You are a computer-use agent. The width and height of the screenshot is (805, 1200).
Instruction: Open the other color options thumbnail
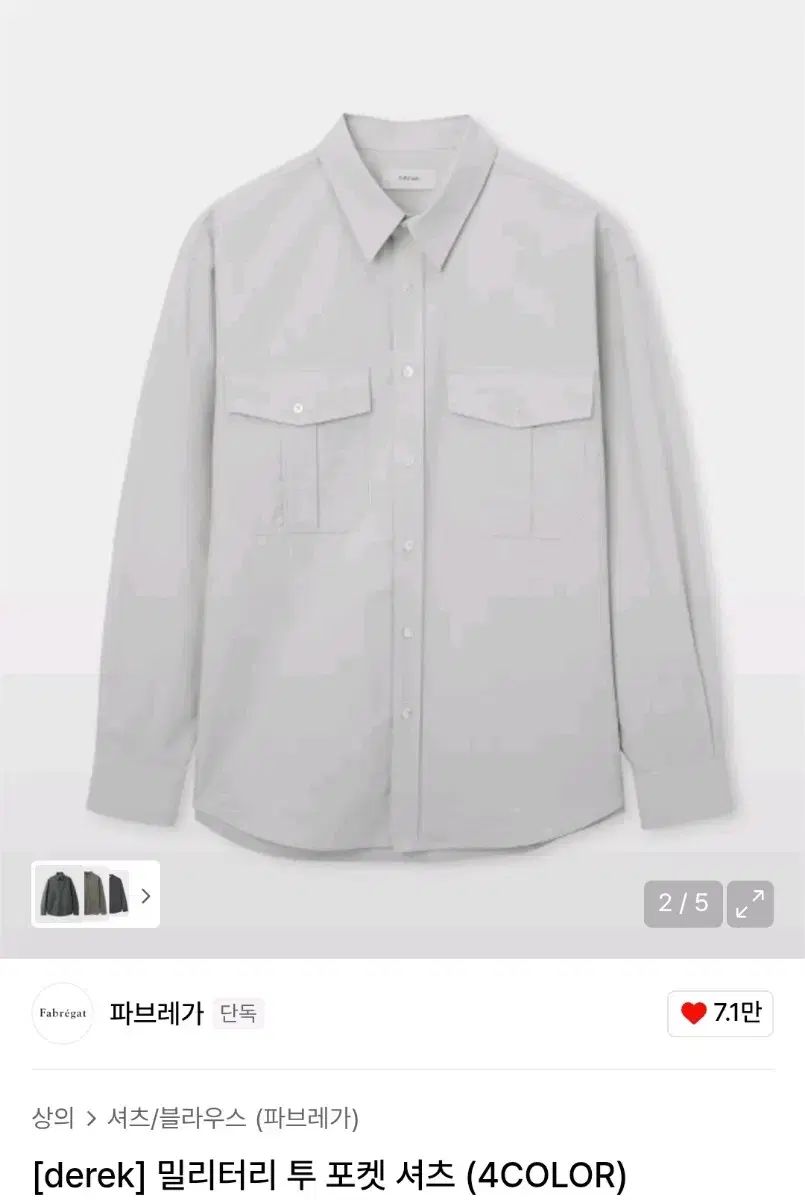pos(95,895)
